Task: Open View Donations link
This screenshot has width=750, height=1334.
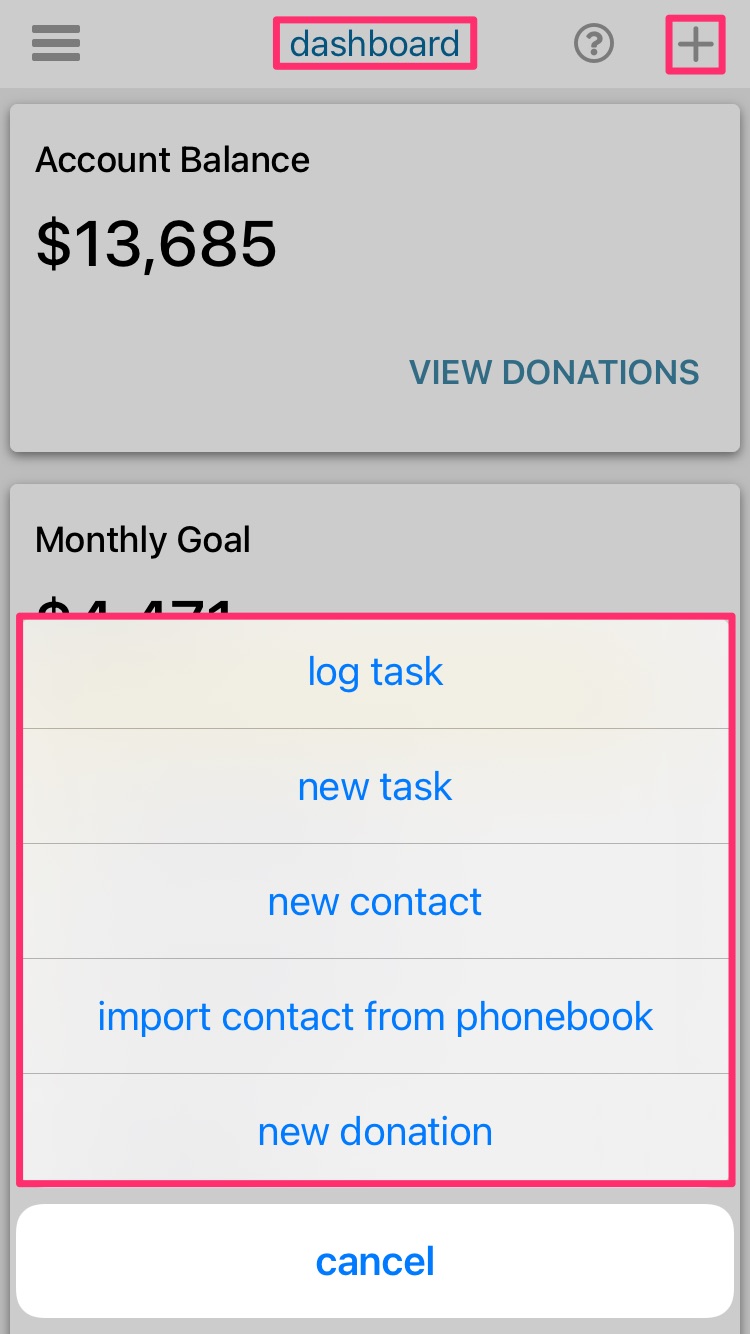Action: click(x=554, y=372)
